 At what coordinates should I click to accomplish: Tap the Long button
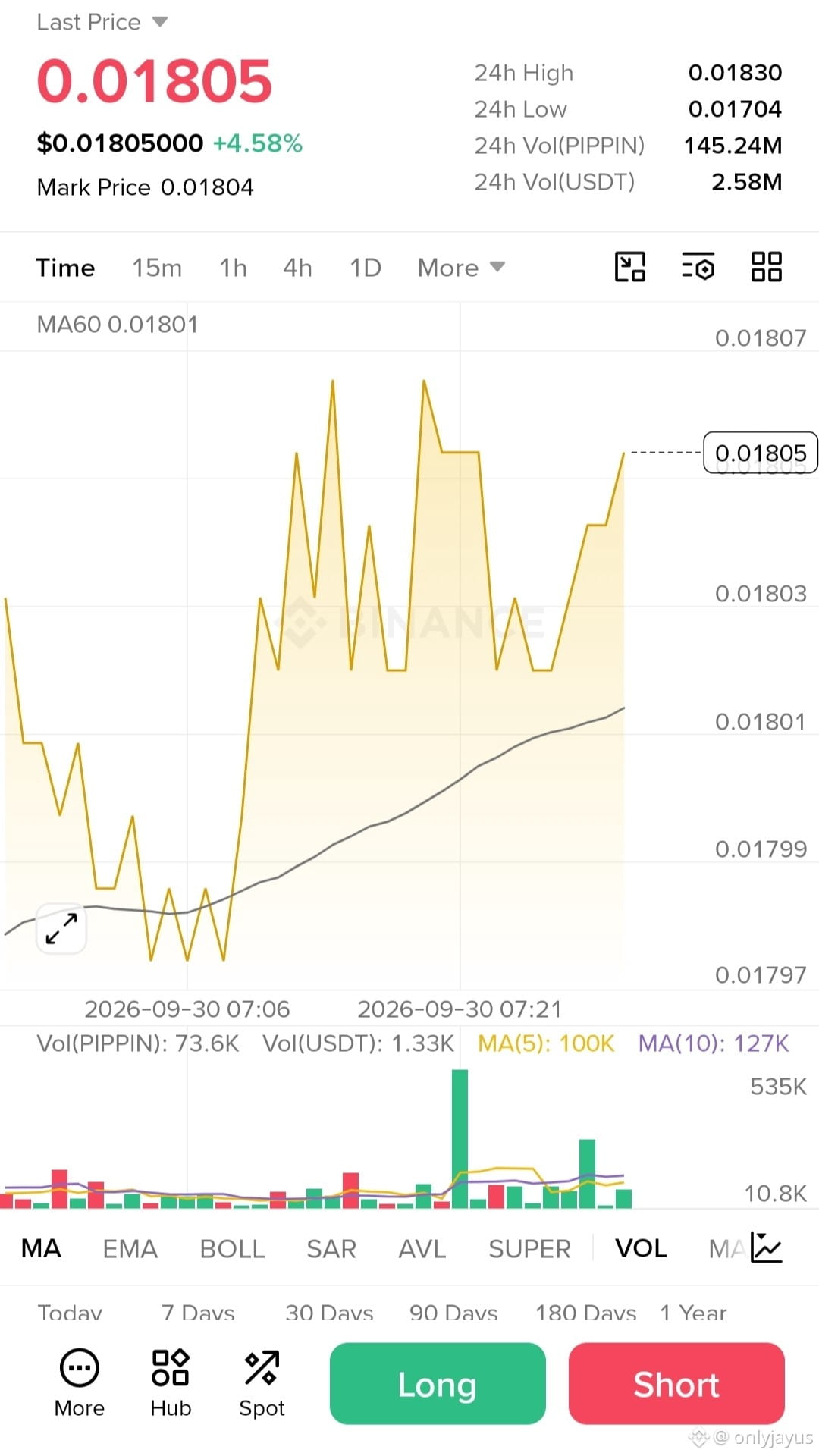[438, 1384]
